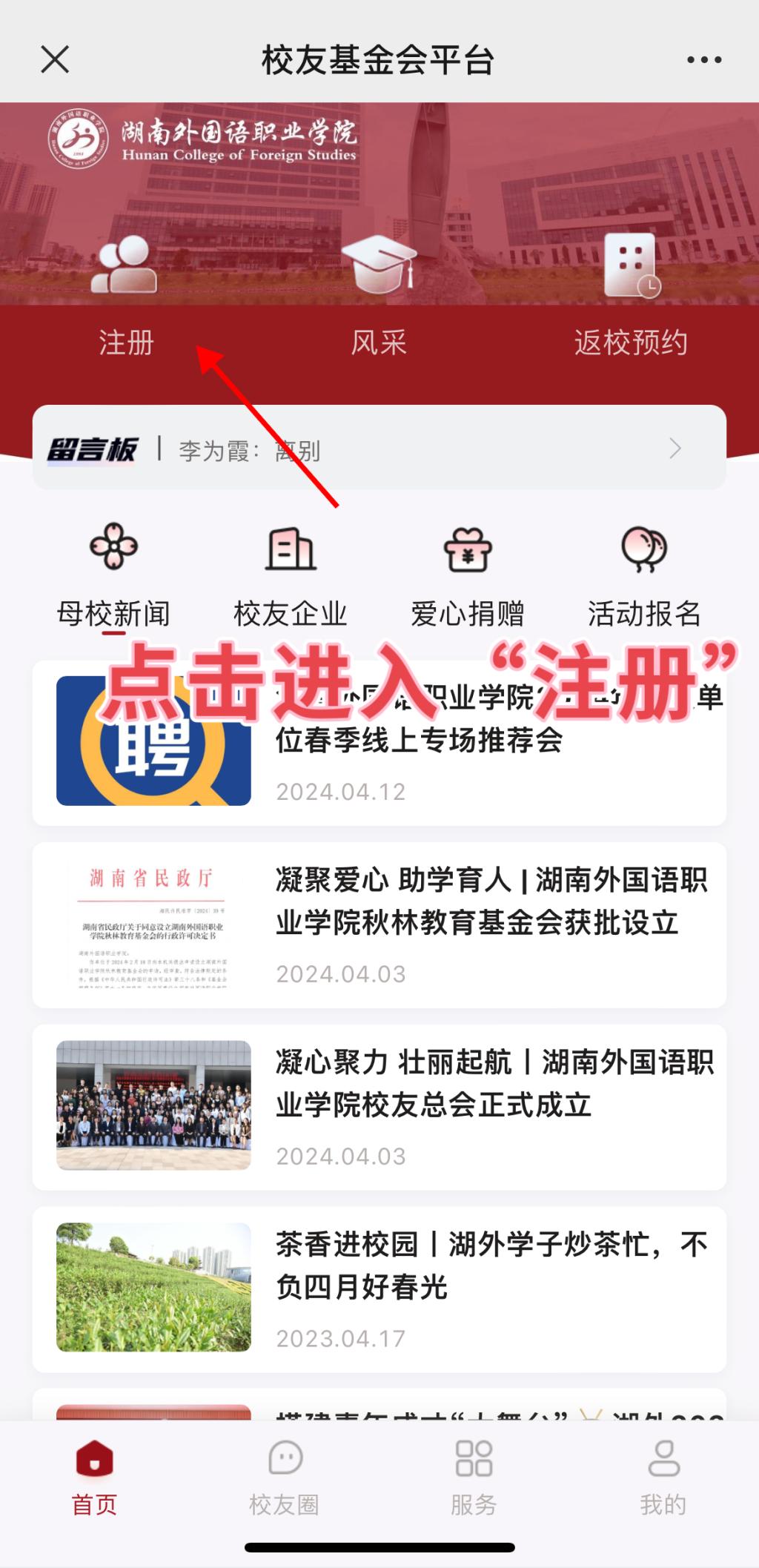Open the 留言板 message board row
The width and height of the screenshot is (759, 1568).
379,449
